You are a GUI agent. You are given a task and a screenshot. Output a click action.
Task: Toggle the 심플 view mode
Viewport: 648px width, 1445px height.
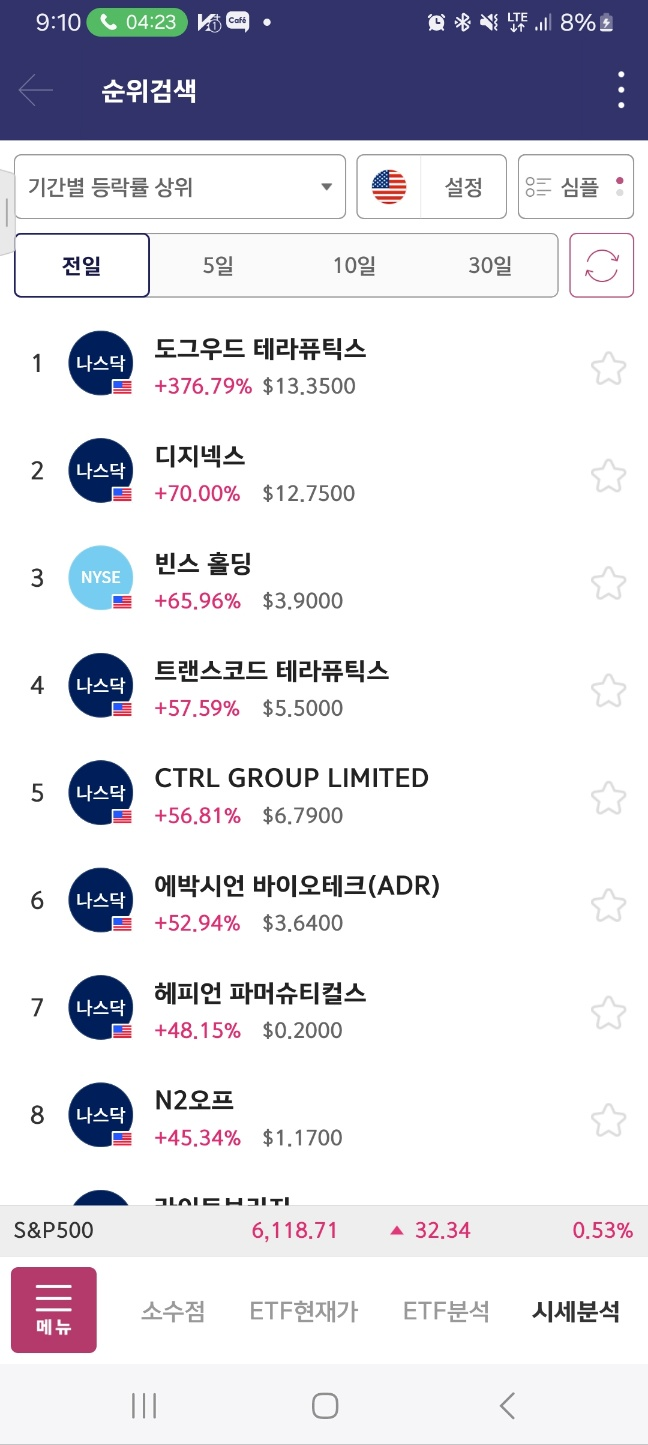(576, 186)
